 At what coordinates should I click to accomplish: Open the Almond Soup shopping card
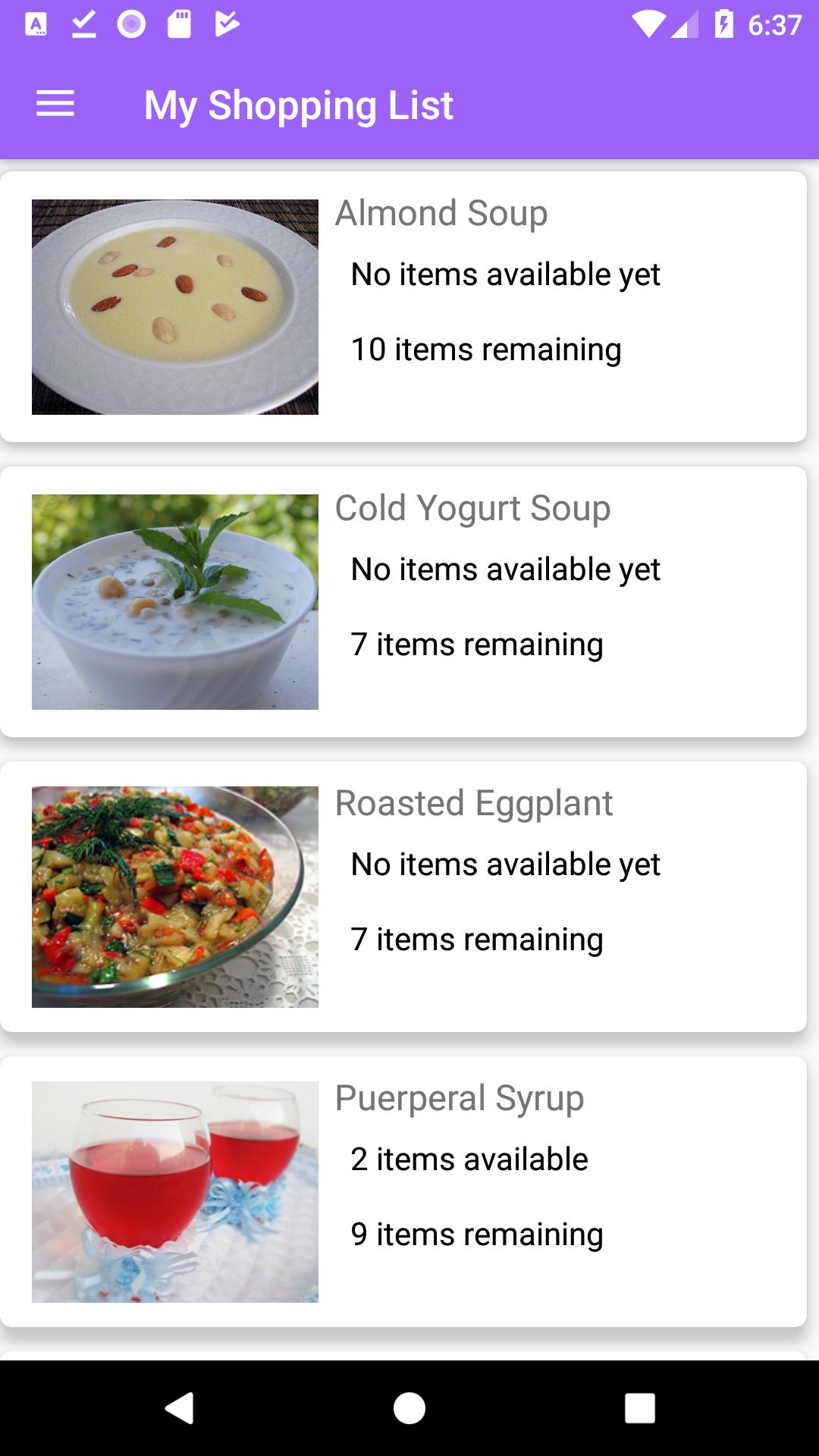pyautogui.click(x=403, y=306)
